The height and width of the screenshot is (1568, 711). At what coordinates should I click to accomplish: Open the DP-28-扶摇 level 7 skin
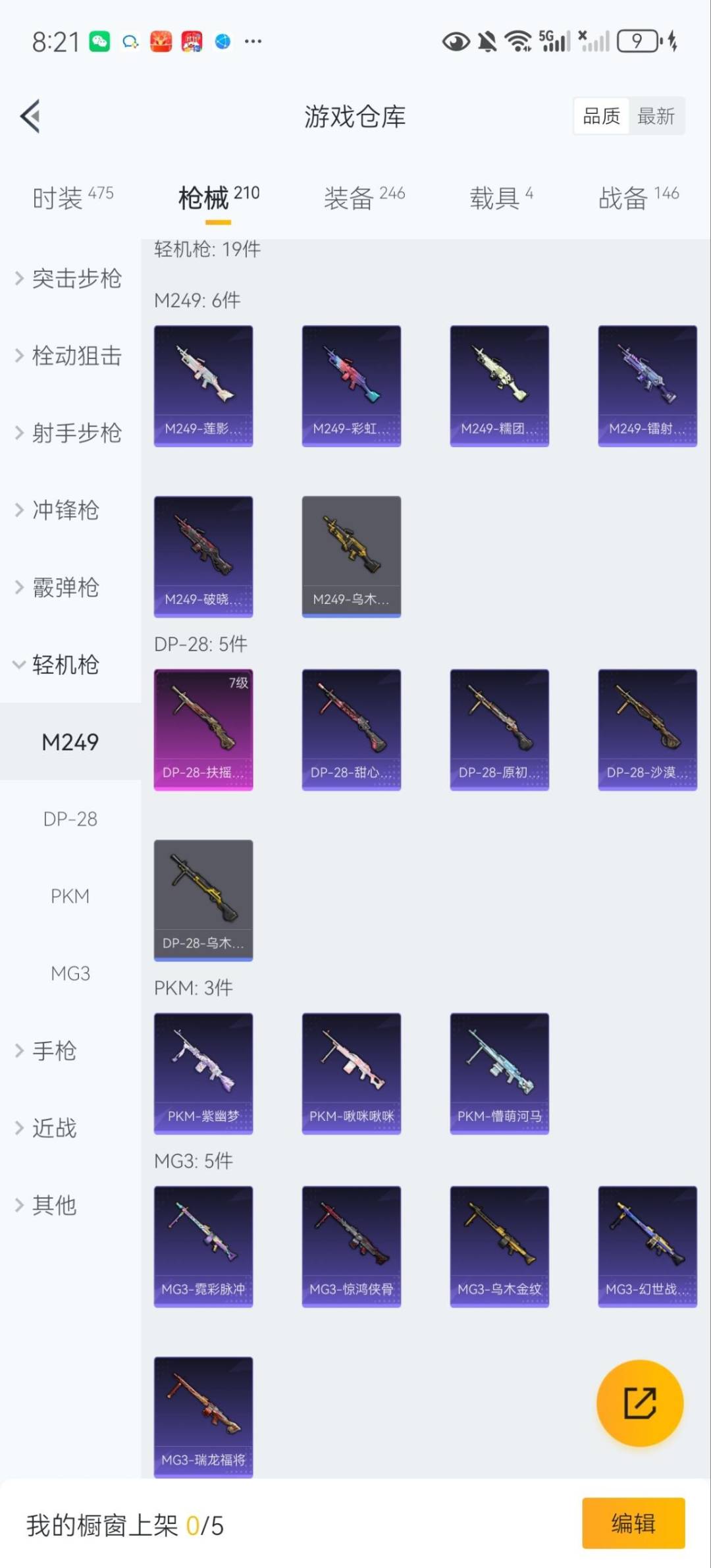[x=203, y=730]
